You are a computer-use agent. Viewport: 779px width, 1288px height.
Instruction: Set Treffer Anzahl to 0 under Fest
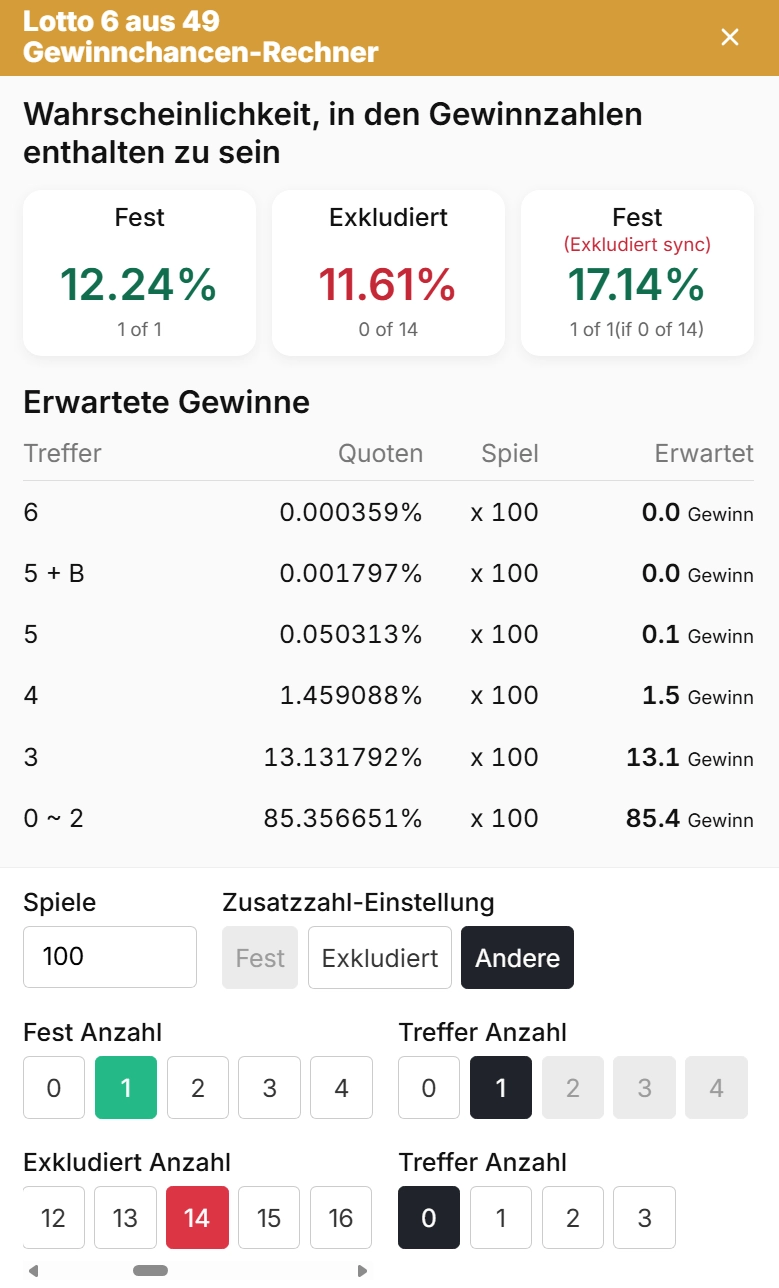[428, 1087]
